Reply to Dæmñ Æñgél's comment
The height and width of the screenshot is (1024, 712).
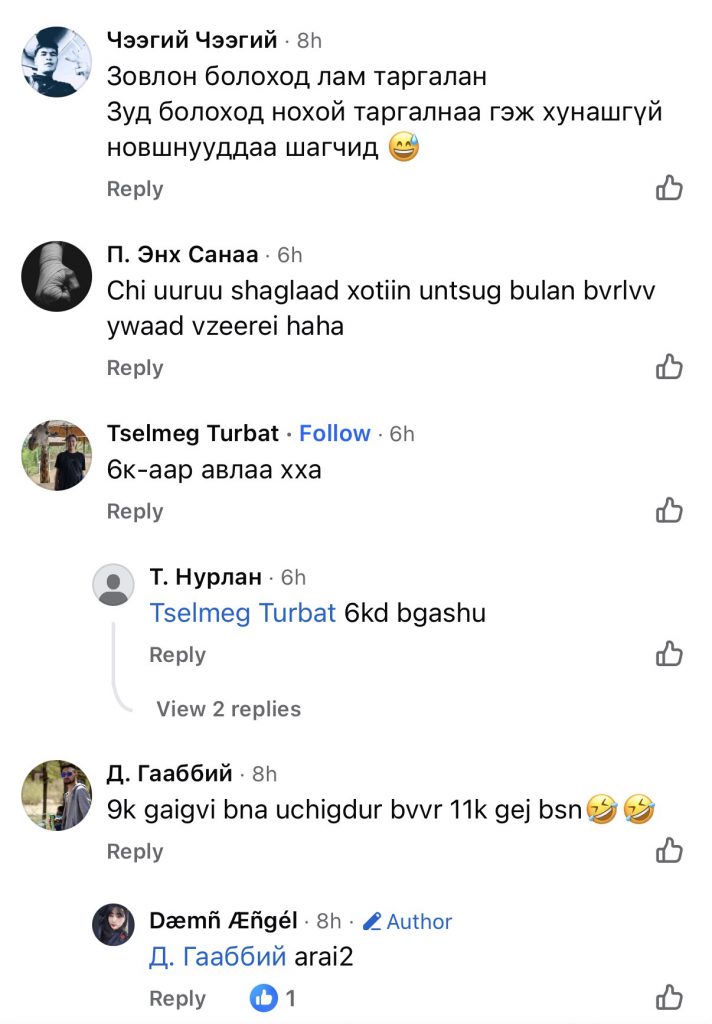[177, 998]
